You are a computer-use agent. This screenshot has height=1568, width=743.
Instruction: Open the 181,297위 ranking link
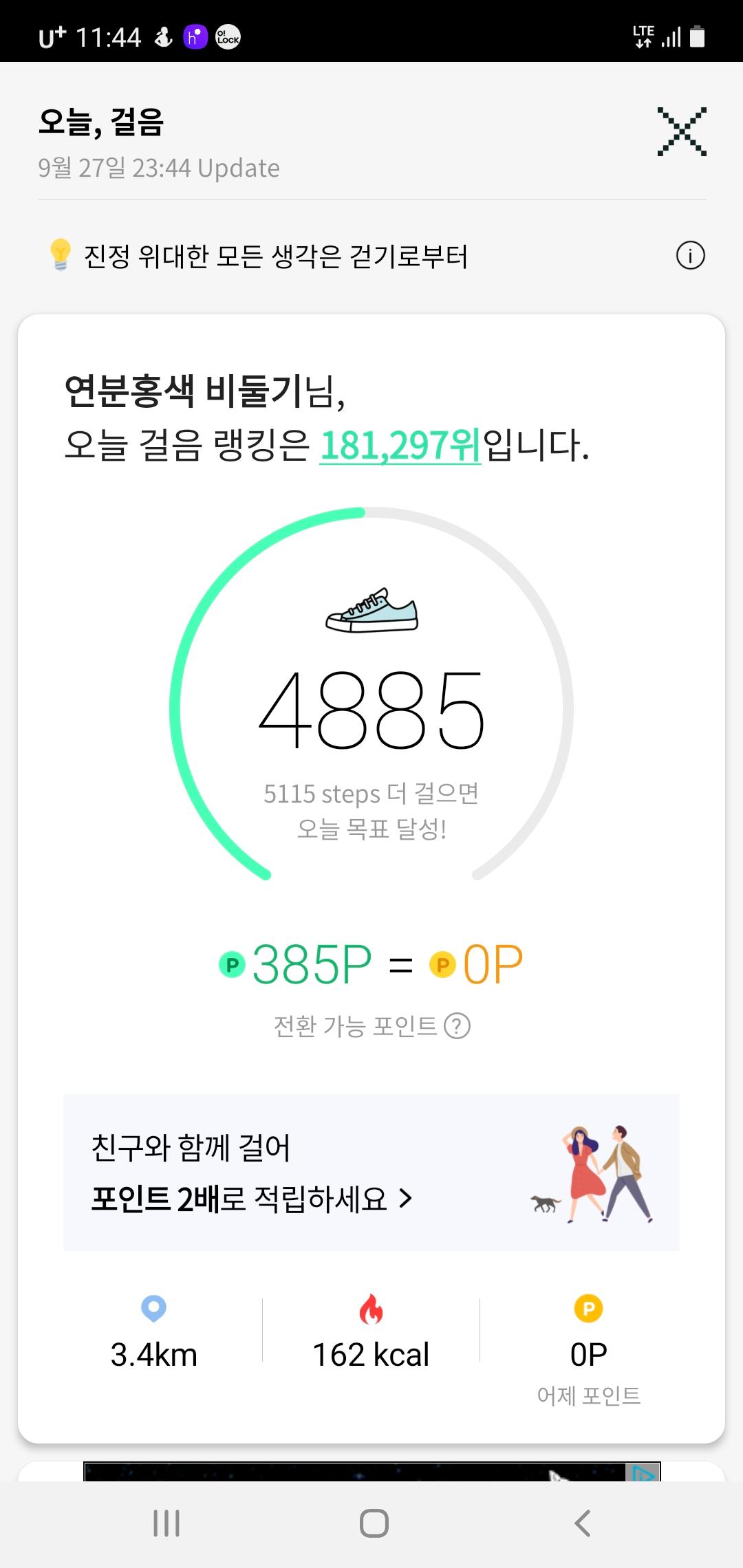(400, 445)
